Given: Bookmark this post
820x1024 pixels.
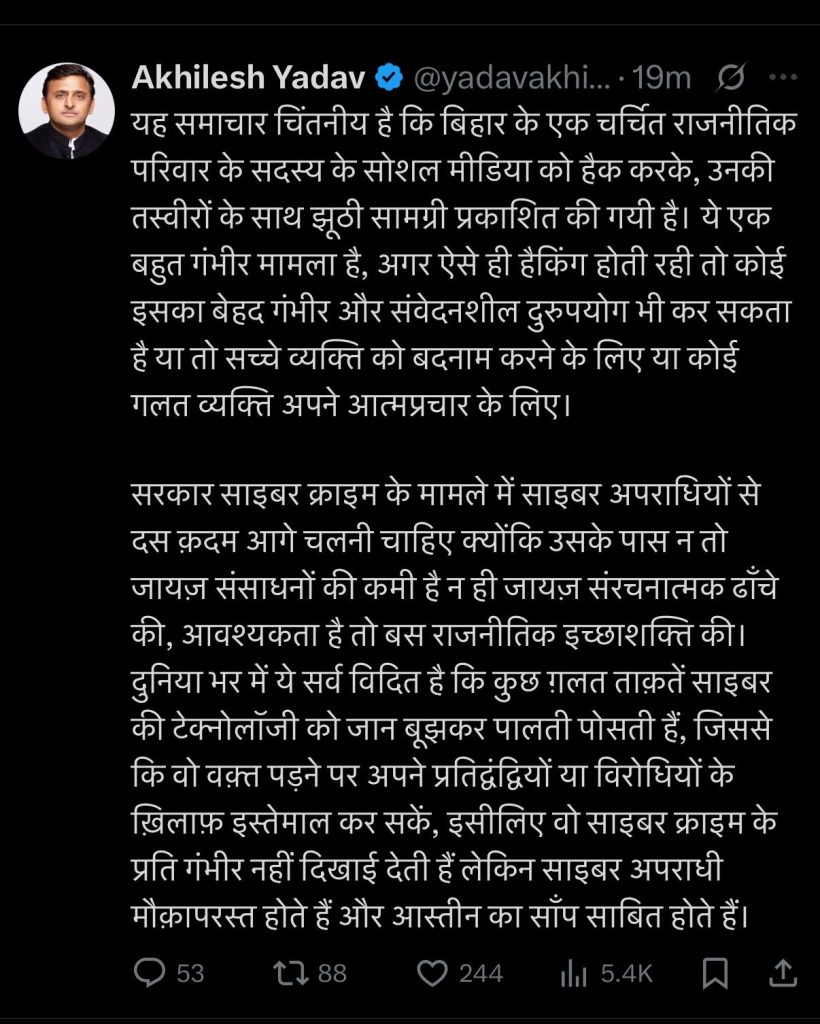Looking at the screenshot, I should click(x=714, y=971).
